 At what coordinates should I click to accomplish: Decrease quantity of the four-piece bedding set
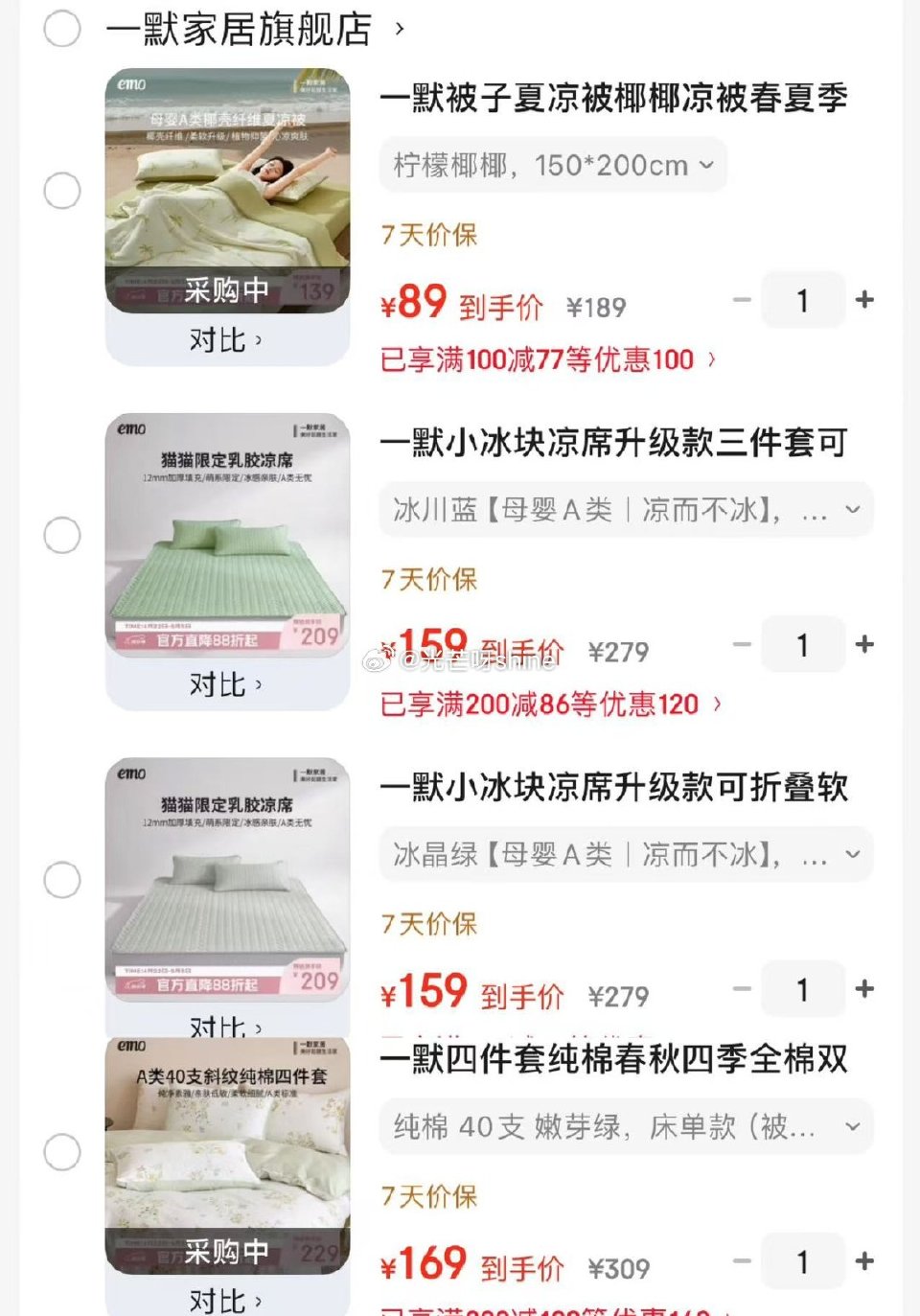(740, 1261)
